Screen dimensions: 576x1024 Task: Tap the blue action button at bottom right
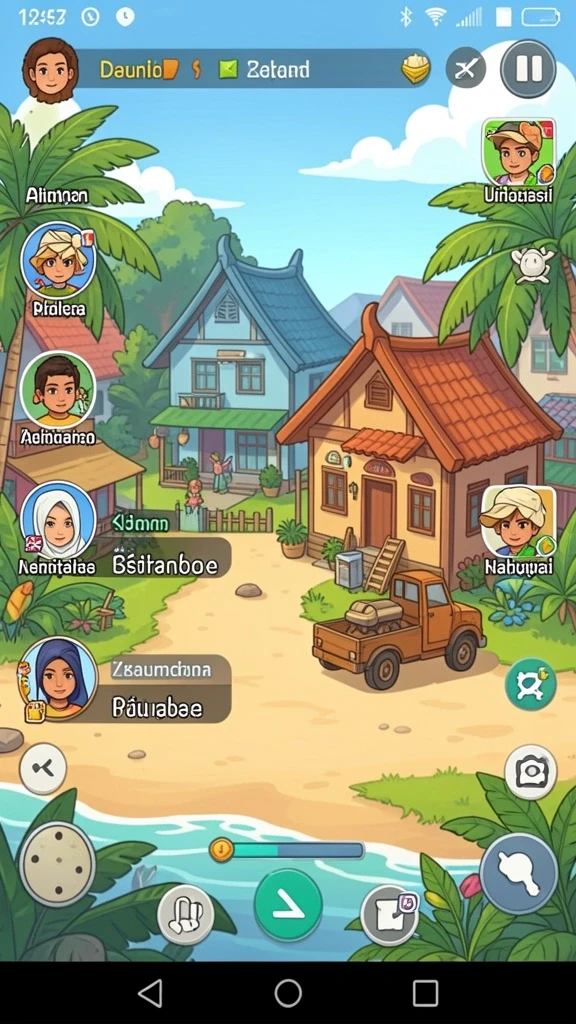tap(519, 873)
